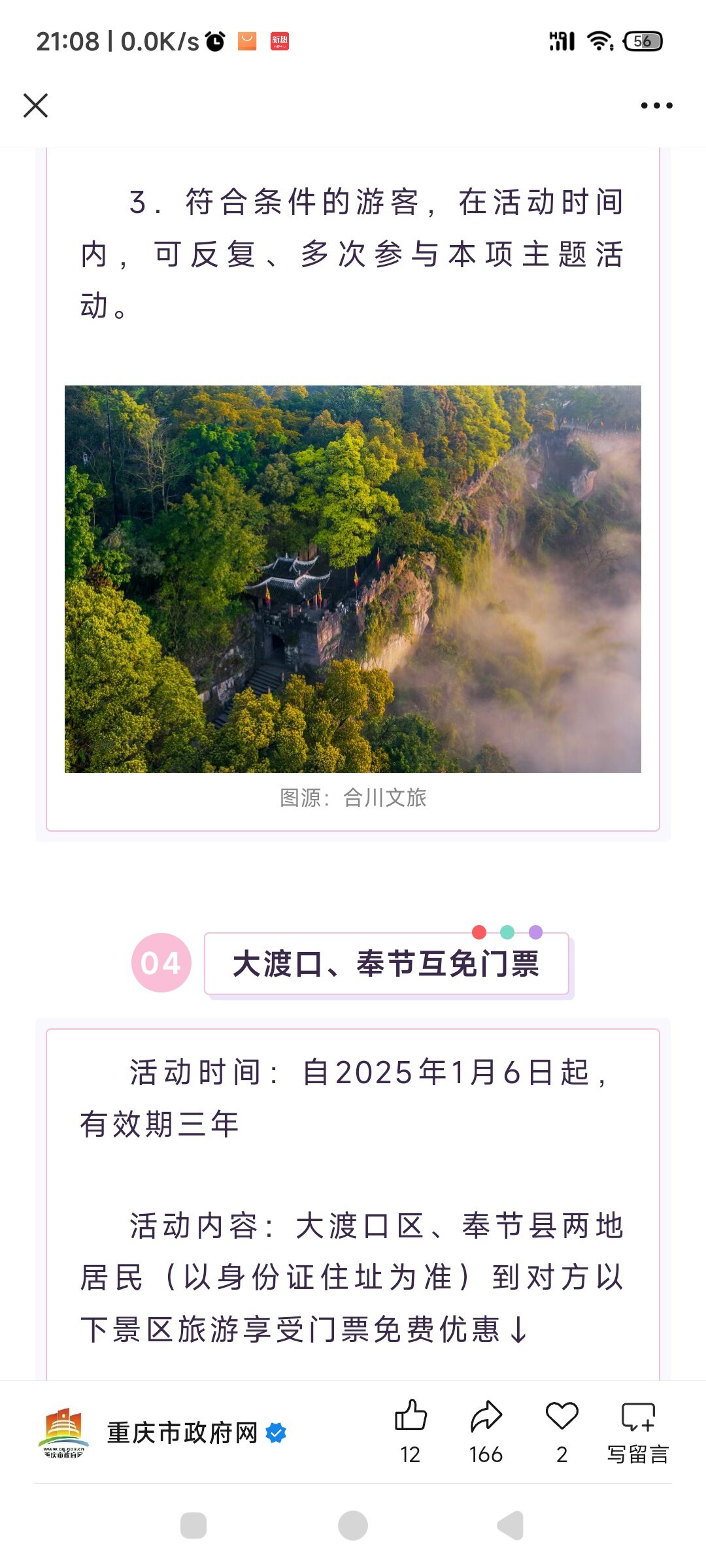Viewport: 706px width, 1568px height.
Task: Go to the home screen
Action: 353,1526
